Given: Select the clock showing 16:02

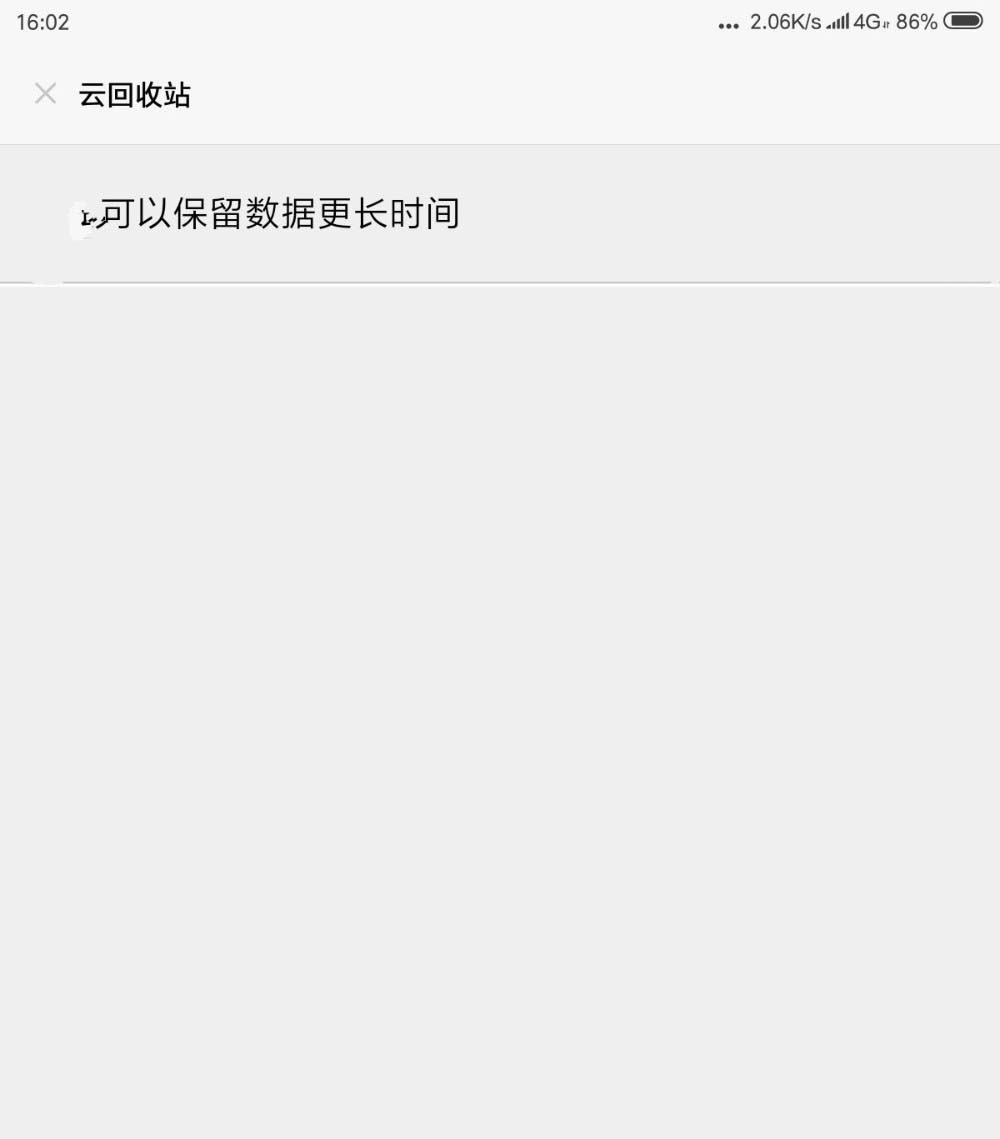Looking at the screenshot, I should coord(42,21).
